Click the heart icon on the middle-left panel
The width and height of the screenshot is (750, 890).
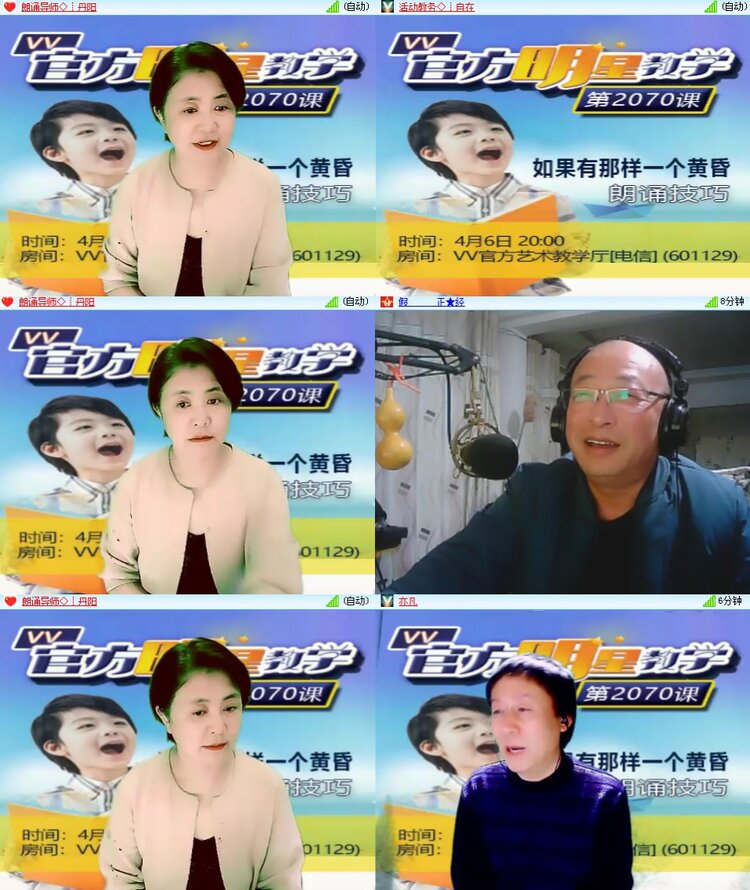pyautogui.click(x=8, y=300)
